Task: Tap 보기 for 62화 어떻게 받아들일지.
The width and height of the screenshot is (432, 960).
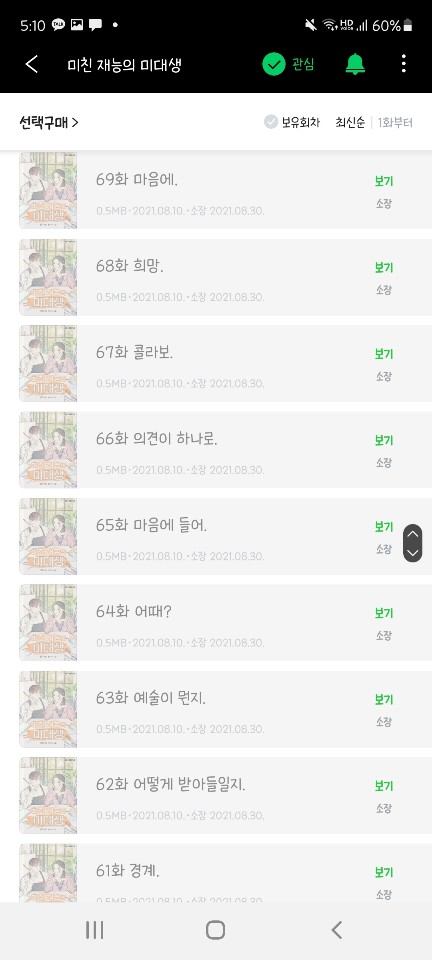Action: click(384, 786)
